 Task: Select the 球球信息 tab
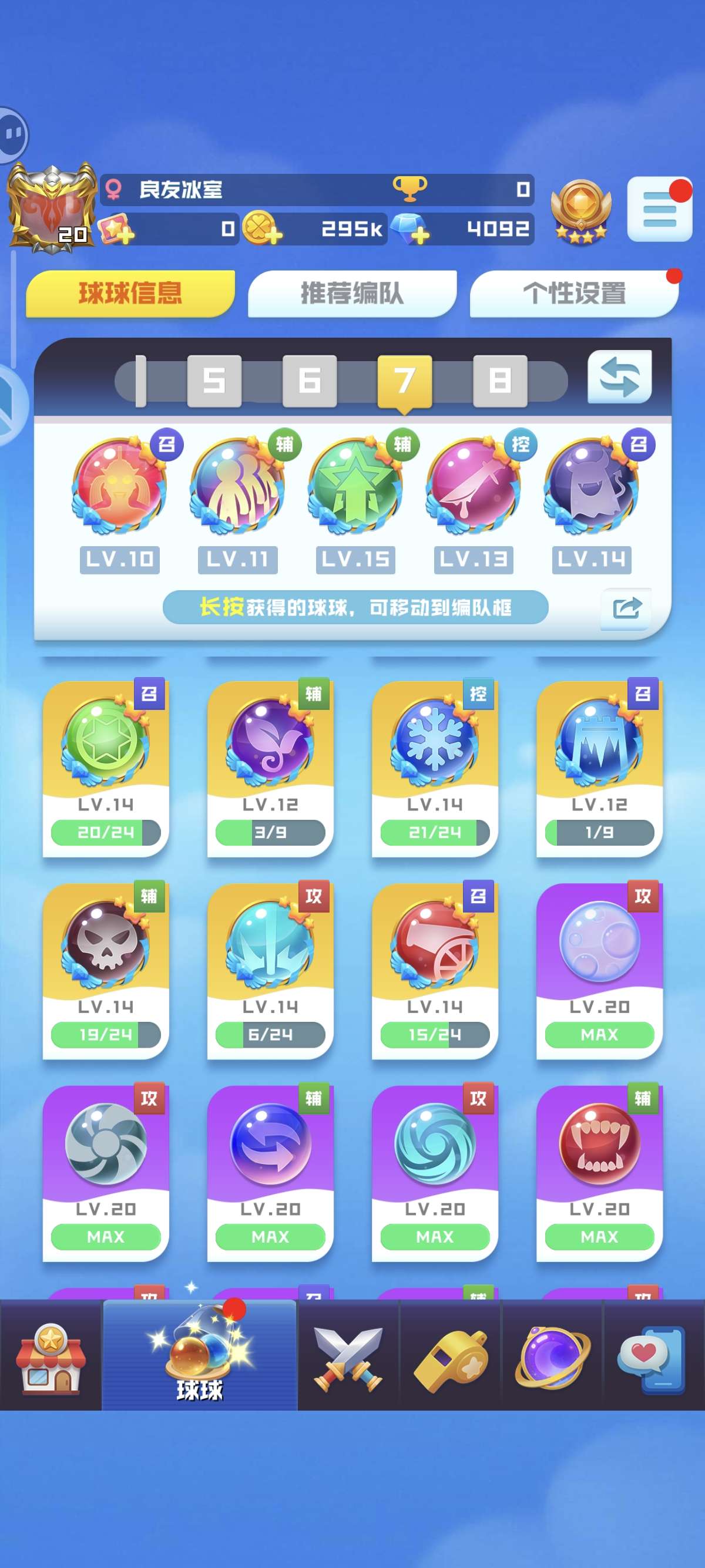click(130, 294)
